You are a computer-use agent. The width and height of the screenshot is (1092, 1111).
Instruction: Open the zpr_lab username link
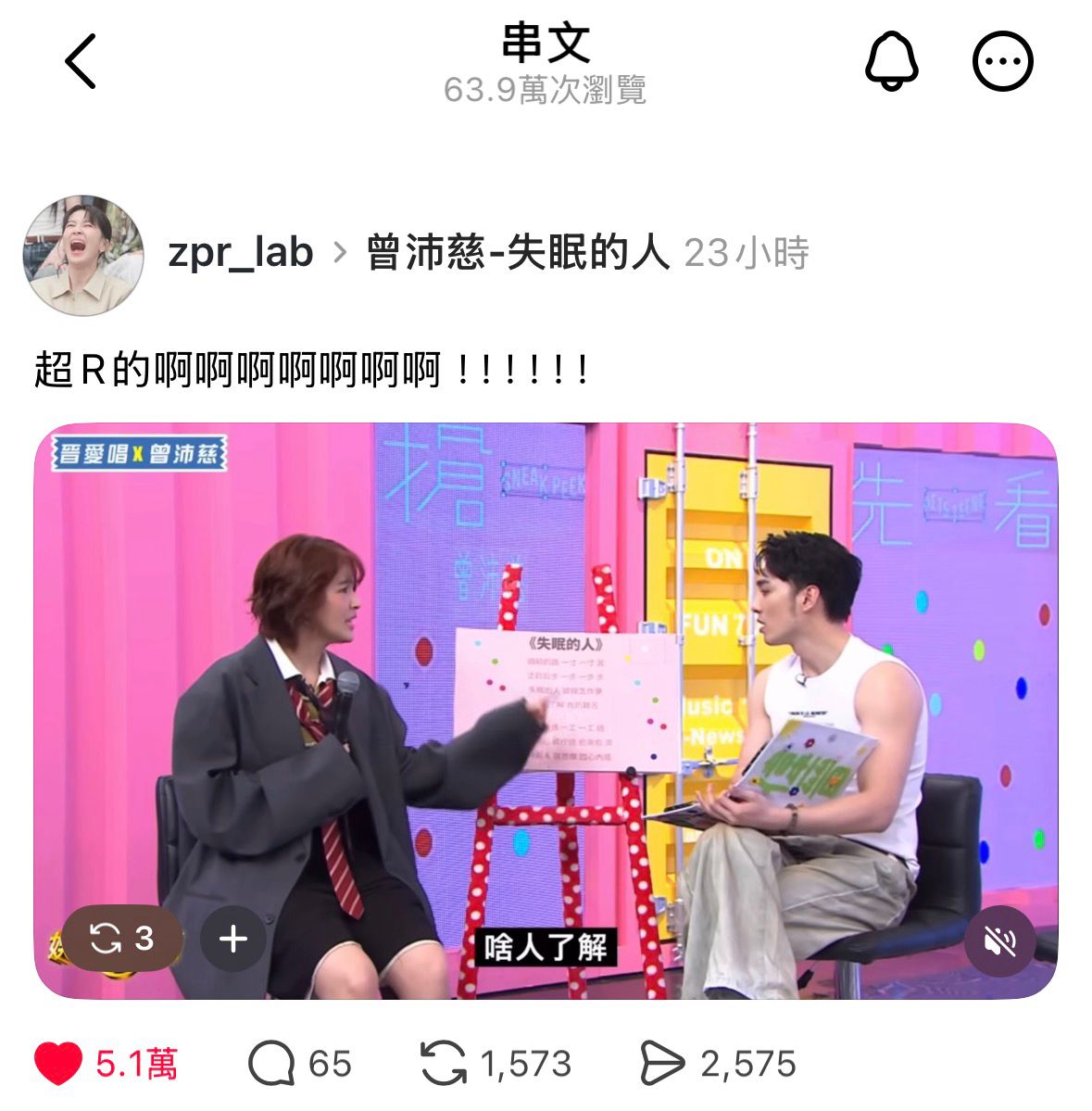click(x=241, y=253)
